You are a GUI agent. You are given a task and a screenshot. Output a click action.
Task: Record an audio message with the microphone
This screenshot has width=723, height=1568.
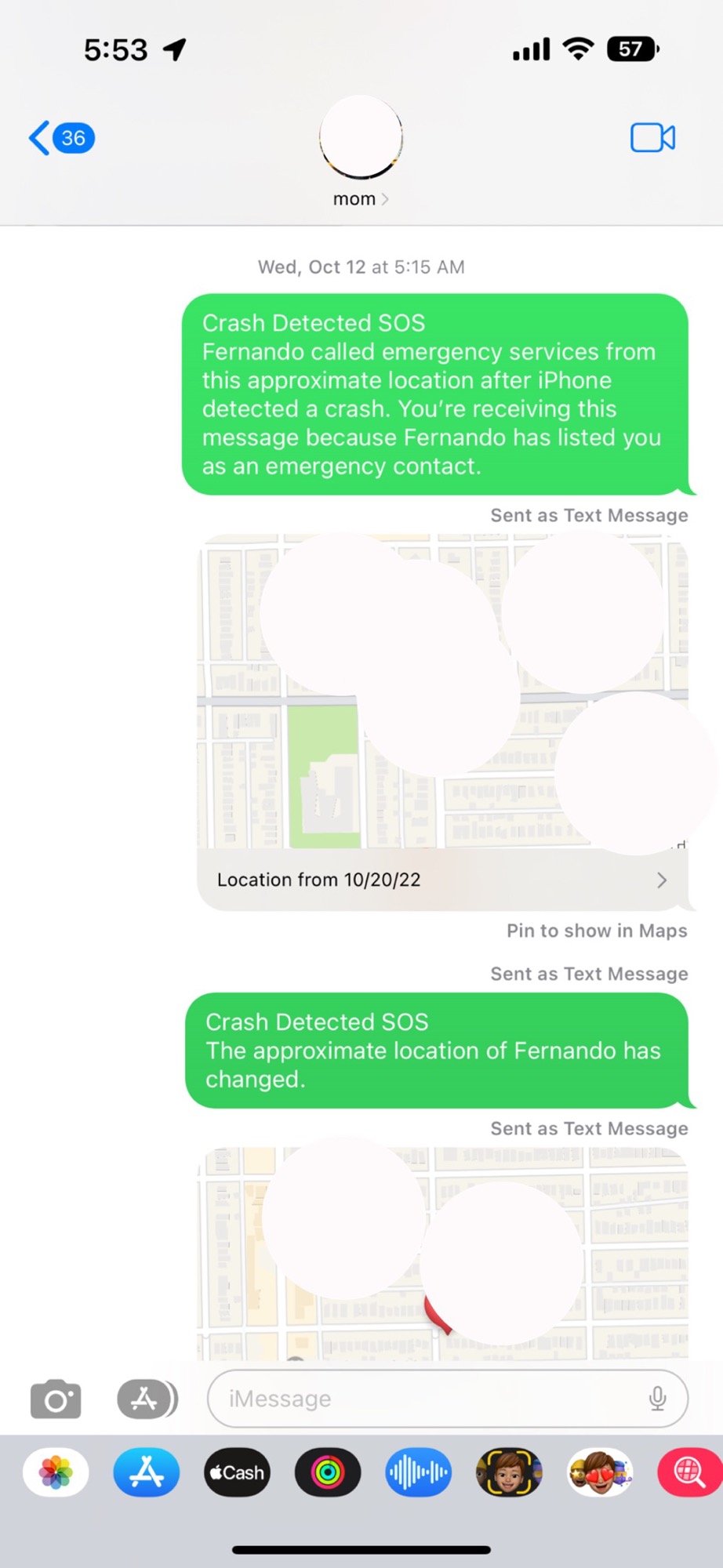pos(657,1399)
